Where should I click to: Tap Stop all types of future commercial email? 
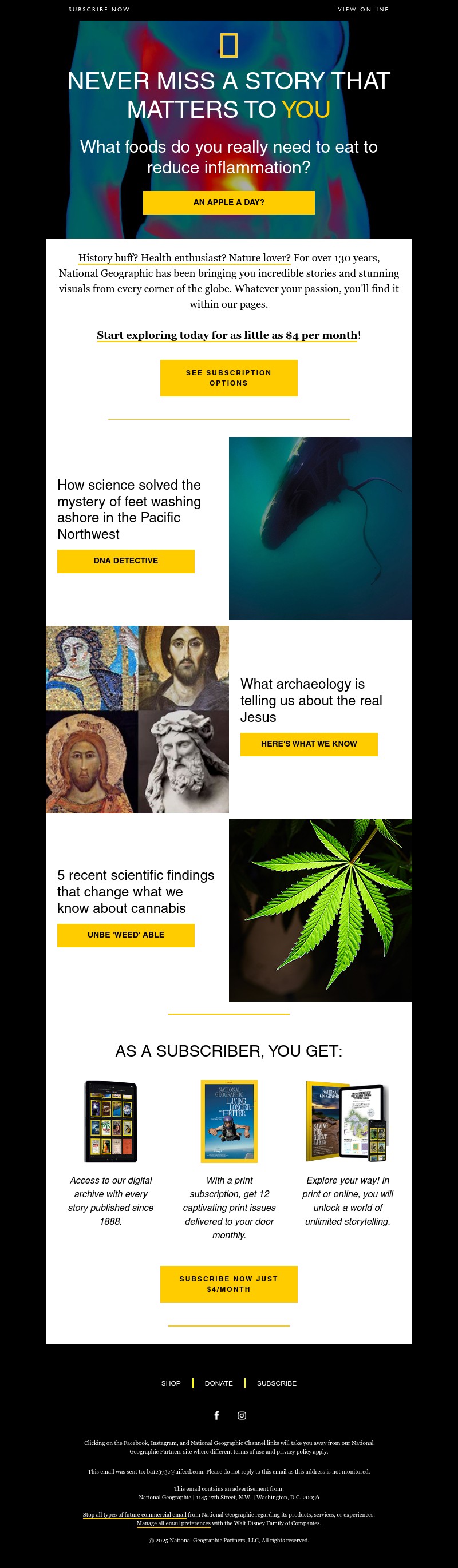135,1514
